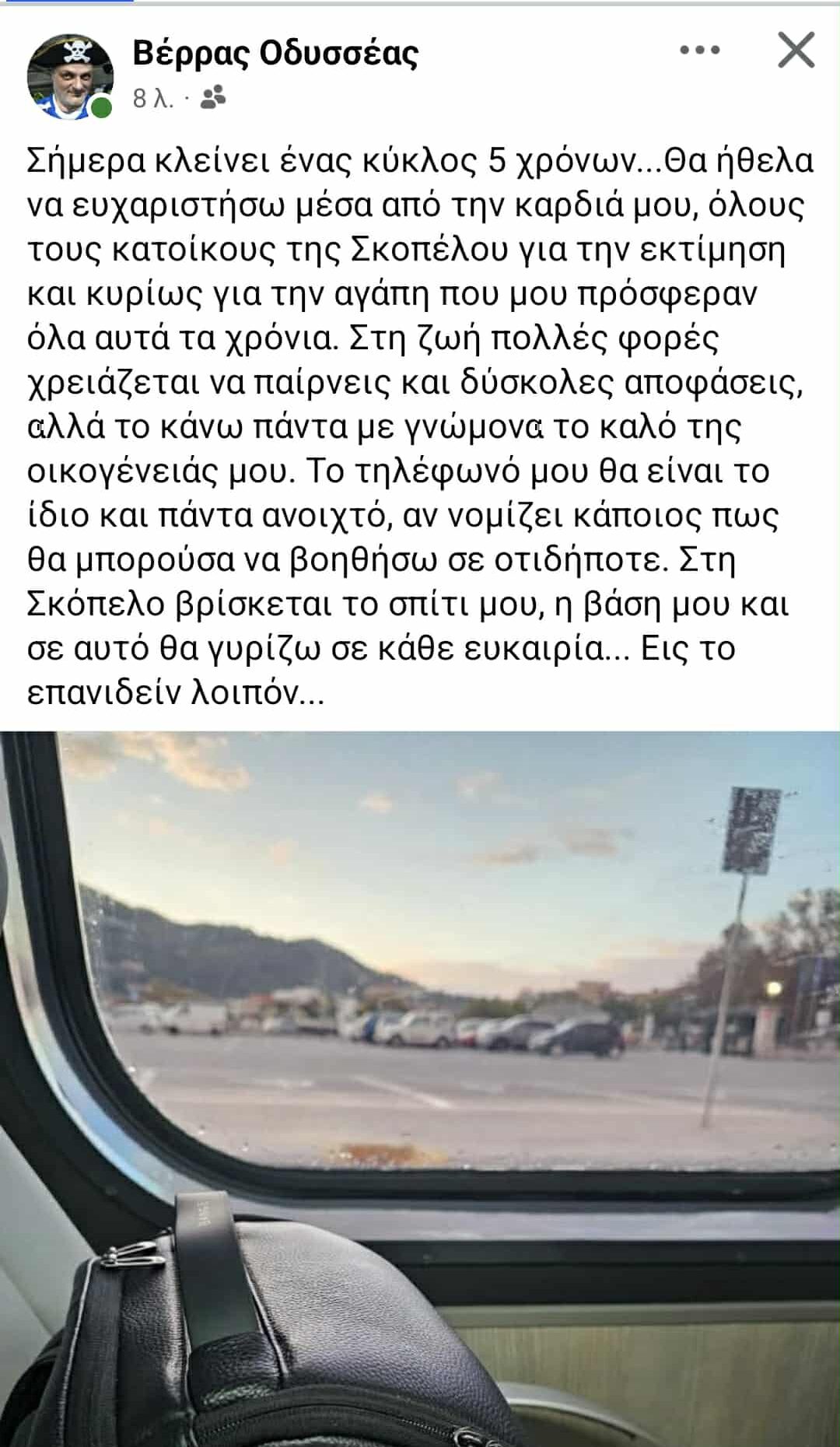Screen dimensions: 840x1447
Task: Dismiss the post with the X
Action: 796,51
